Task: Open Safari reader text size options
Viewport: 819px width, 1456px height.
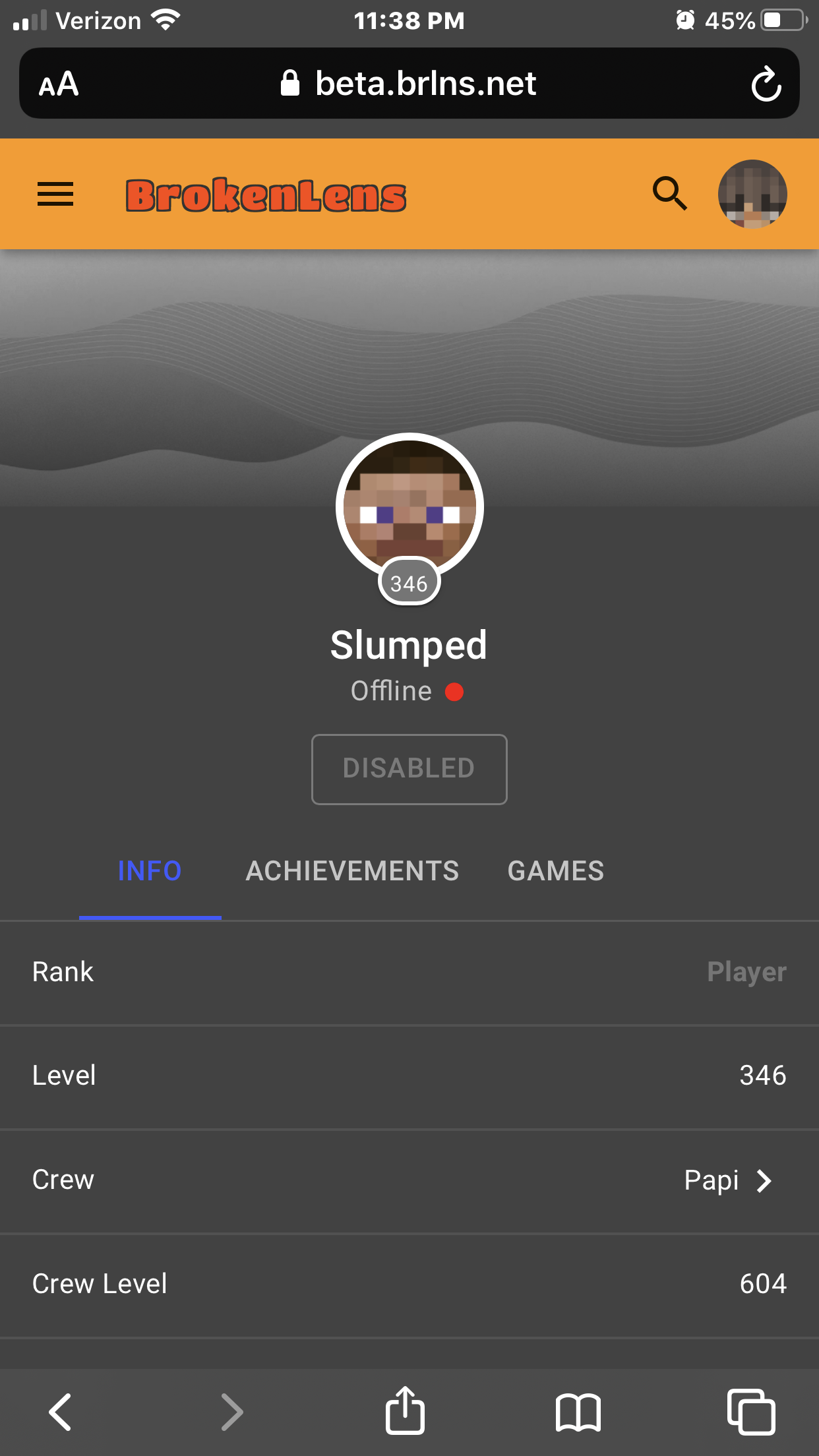Action: (x=59, y=84)
